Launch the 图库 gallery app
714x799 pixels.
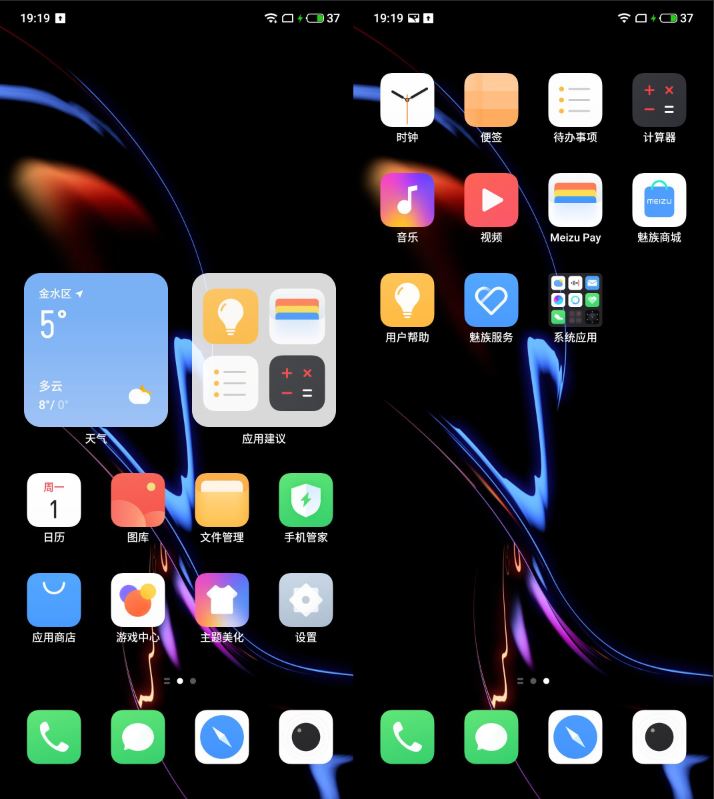tap(138, 500)
